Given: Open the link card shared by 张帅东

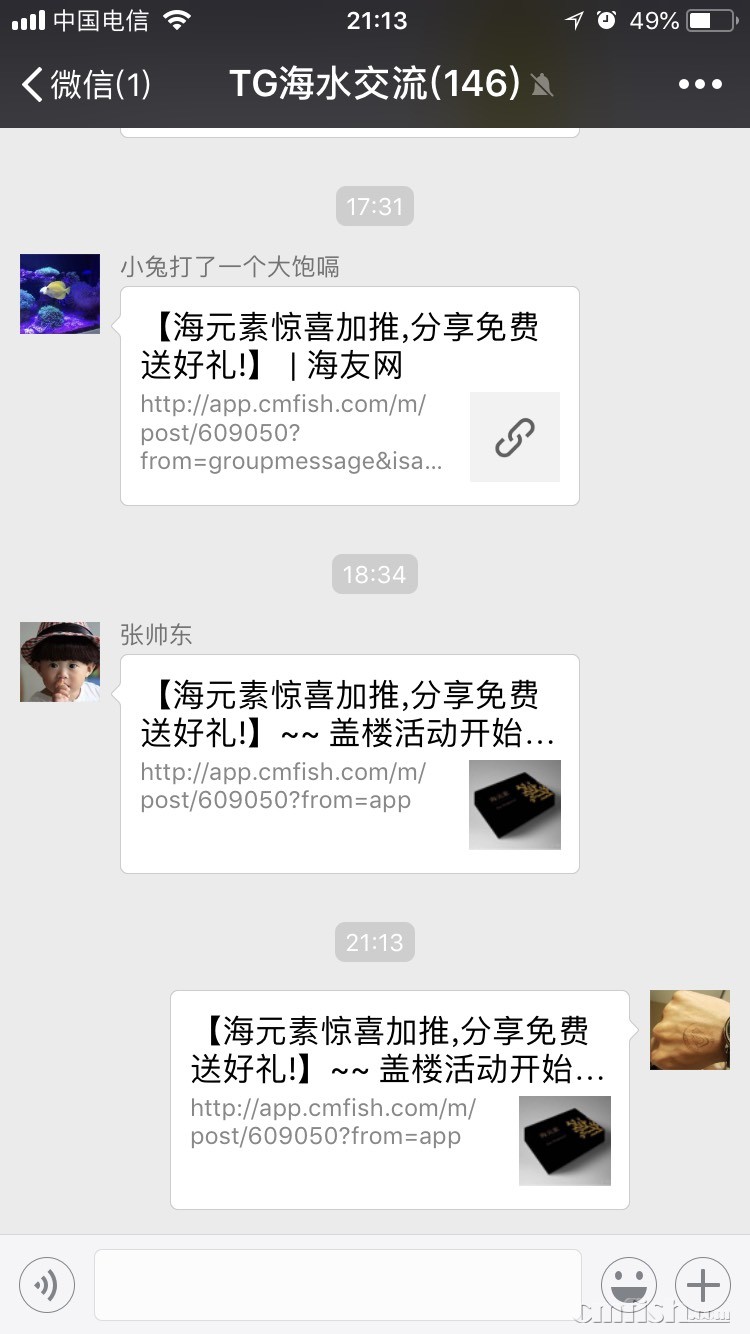Looking at the screenshot, I should (x=349, y=764).
